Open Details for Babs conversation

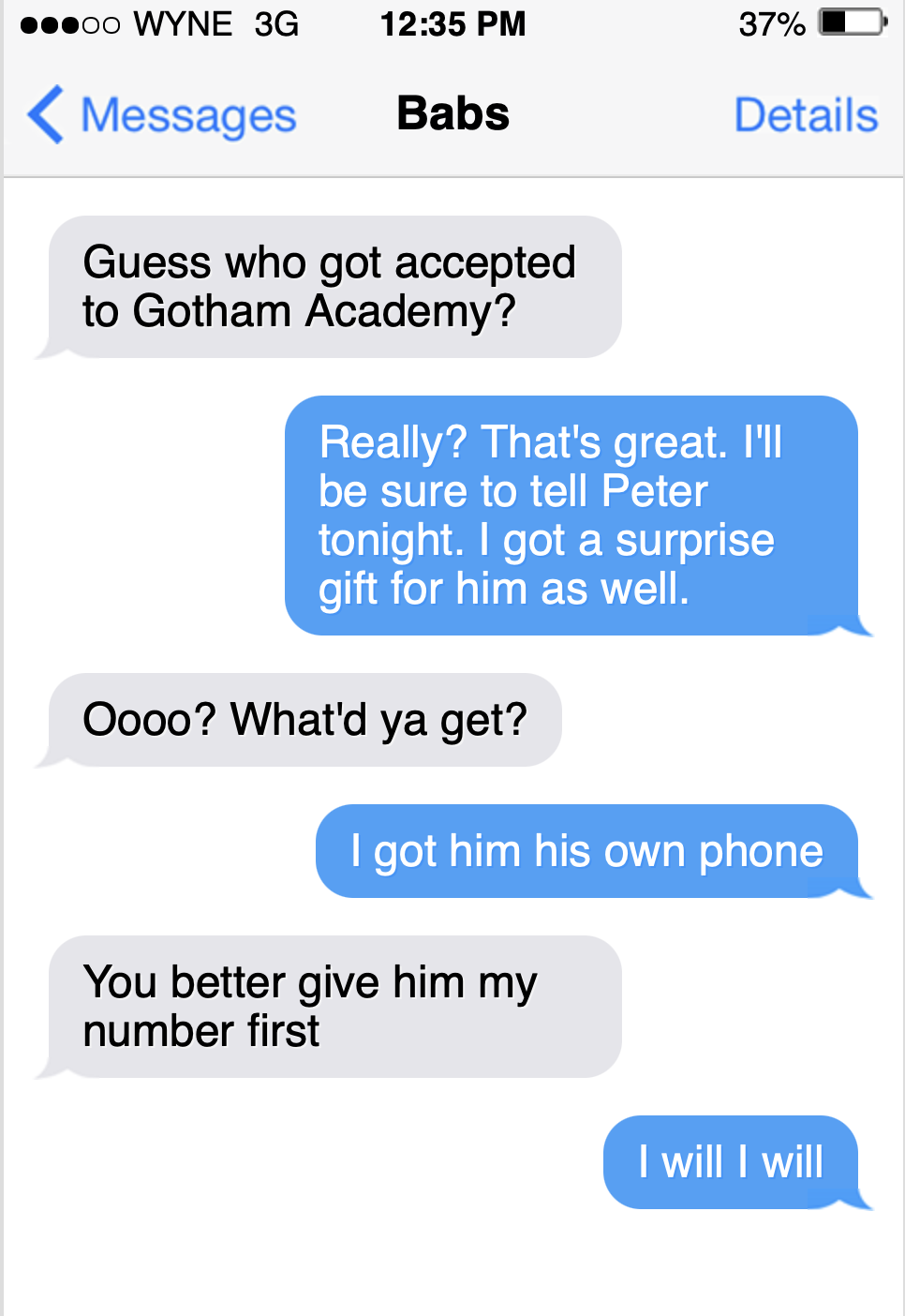click(x=805, y=115)
